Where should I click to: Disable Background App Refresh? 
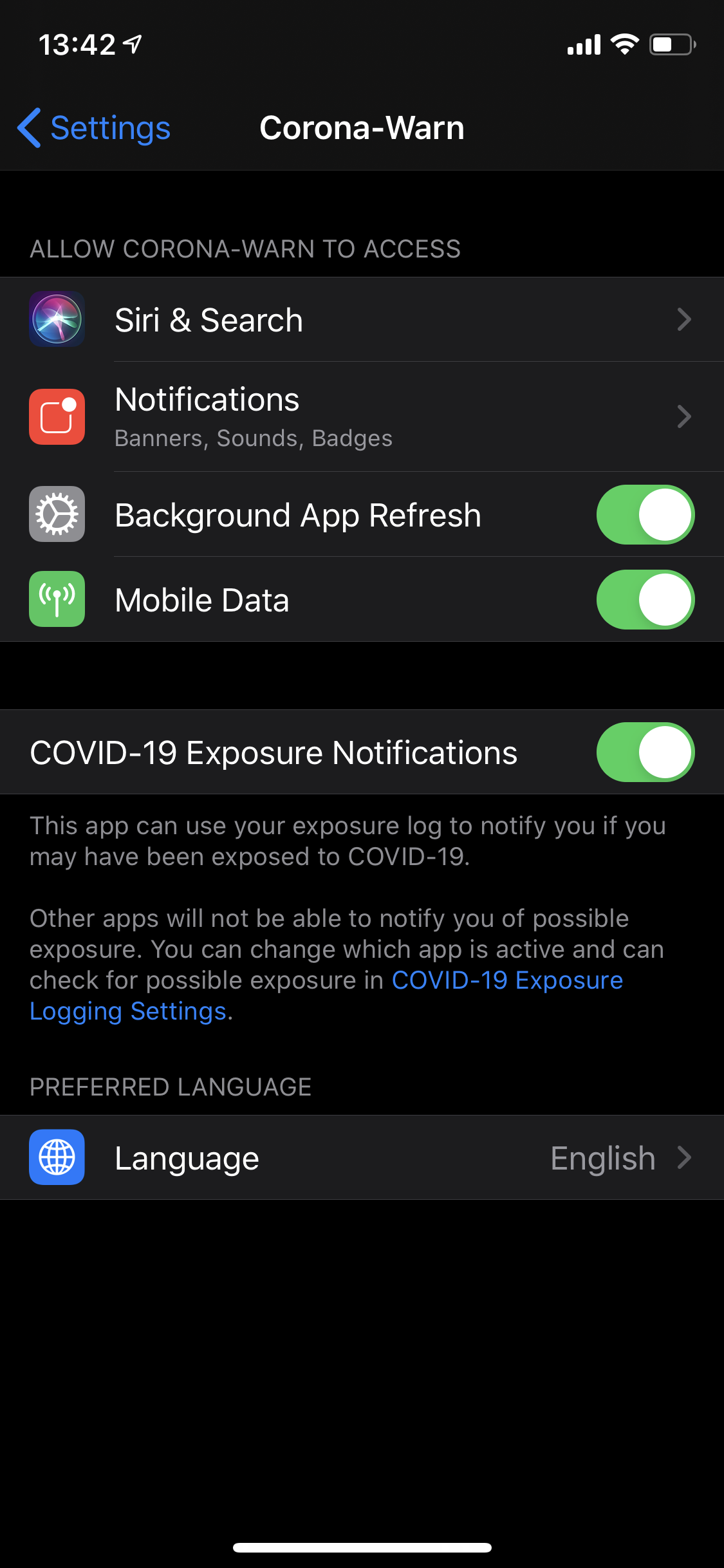click(645, 515)
